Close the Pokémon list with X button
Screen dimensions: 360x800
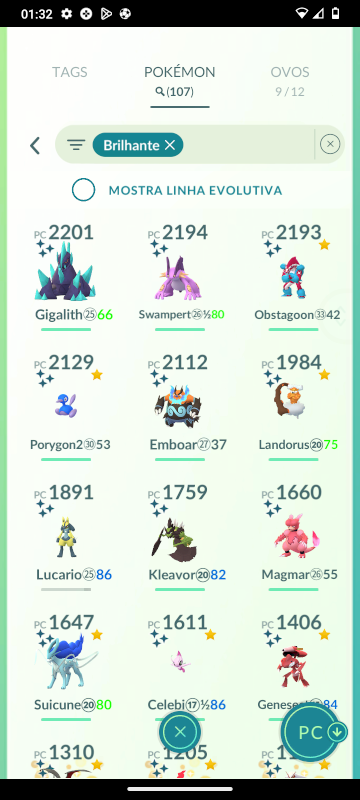pos(179,732)
